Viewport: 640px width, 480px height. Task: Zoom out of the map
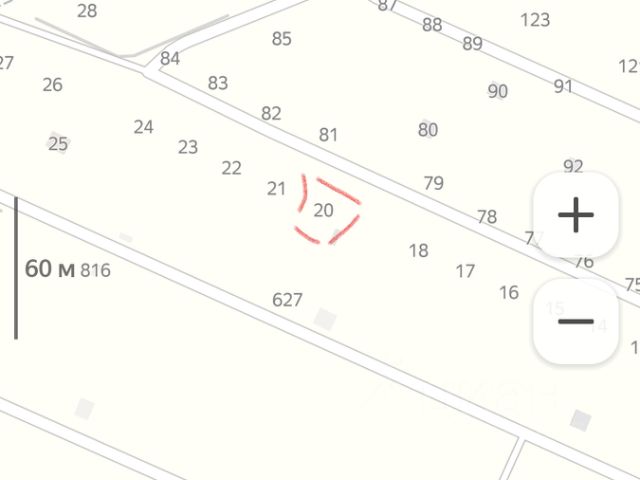pos(576,322)
